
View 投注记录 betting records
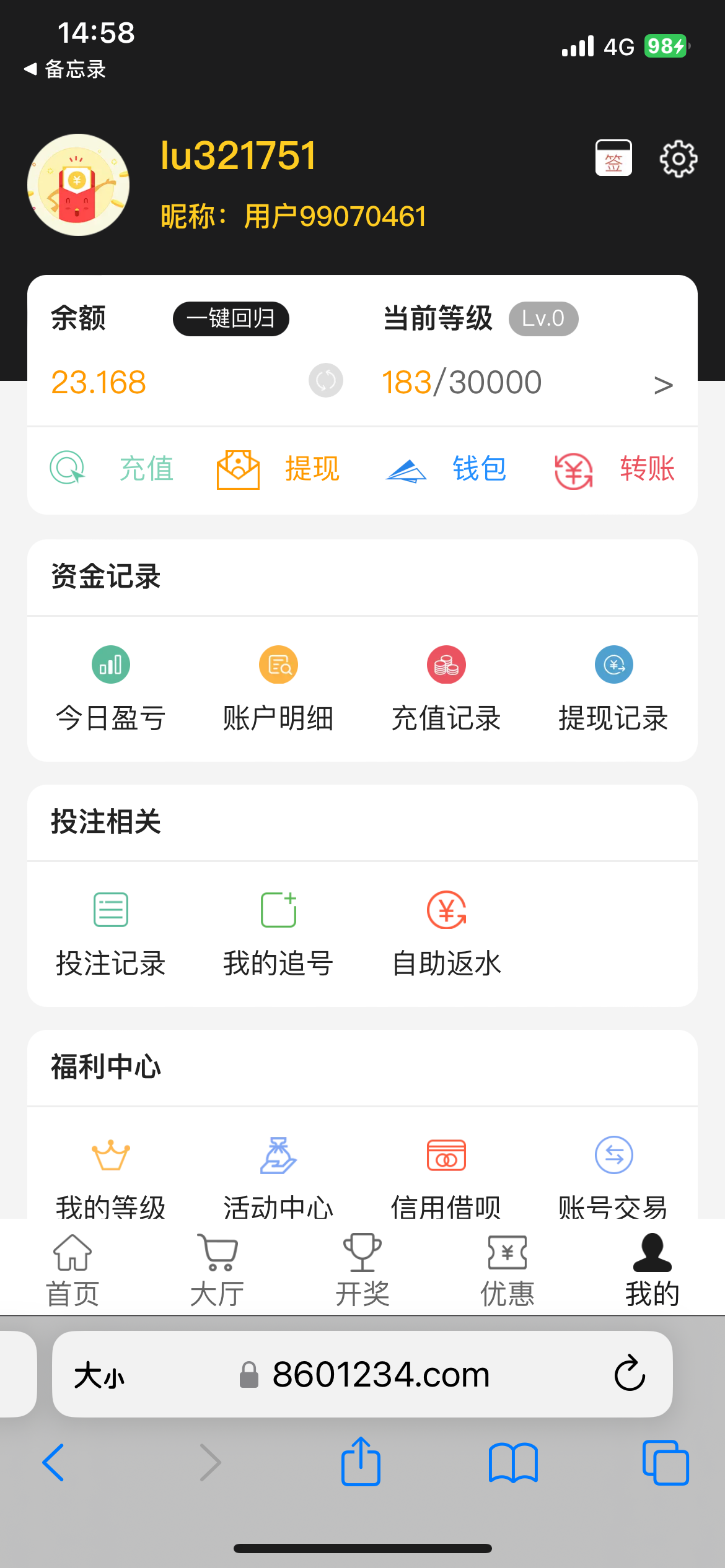pos(111,933)
